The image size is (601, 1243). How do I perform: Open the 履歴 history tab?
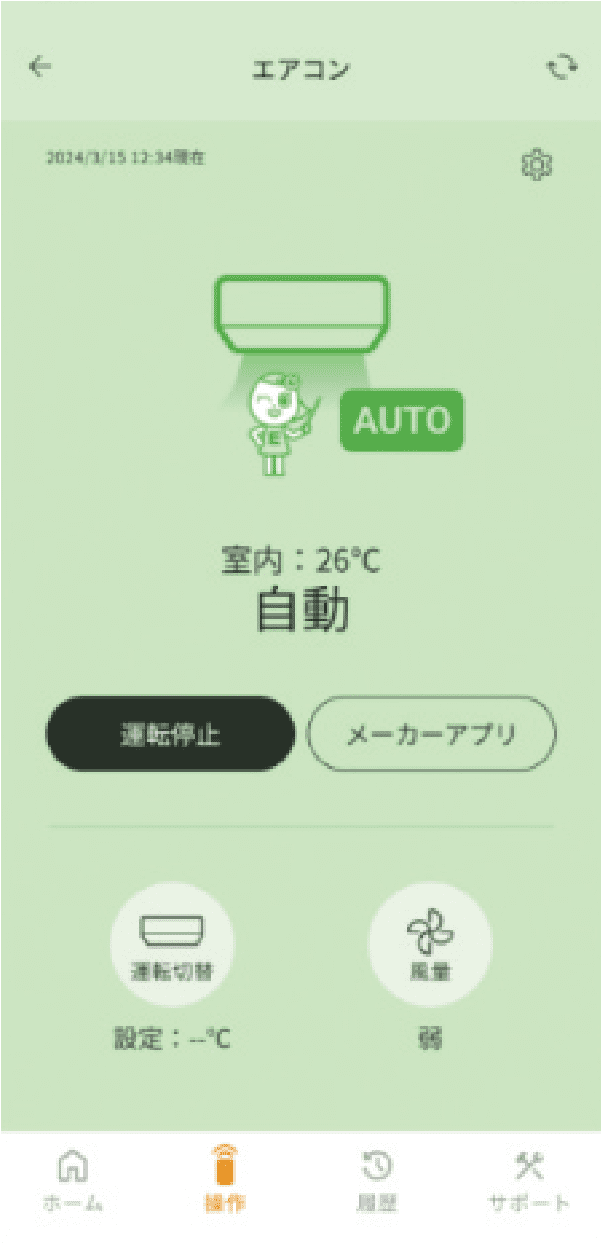click(377, 1180)
